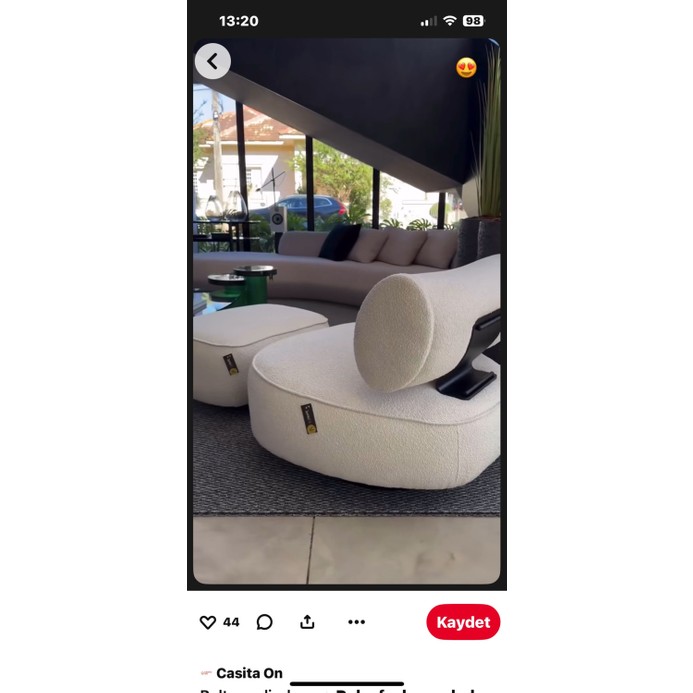The width and height of the screenshot is (693, 693).
Task: Like this pin with the heart
Action: [x=208, y=622]
